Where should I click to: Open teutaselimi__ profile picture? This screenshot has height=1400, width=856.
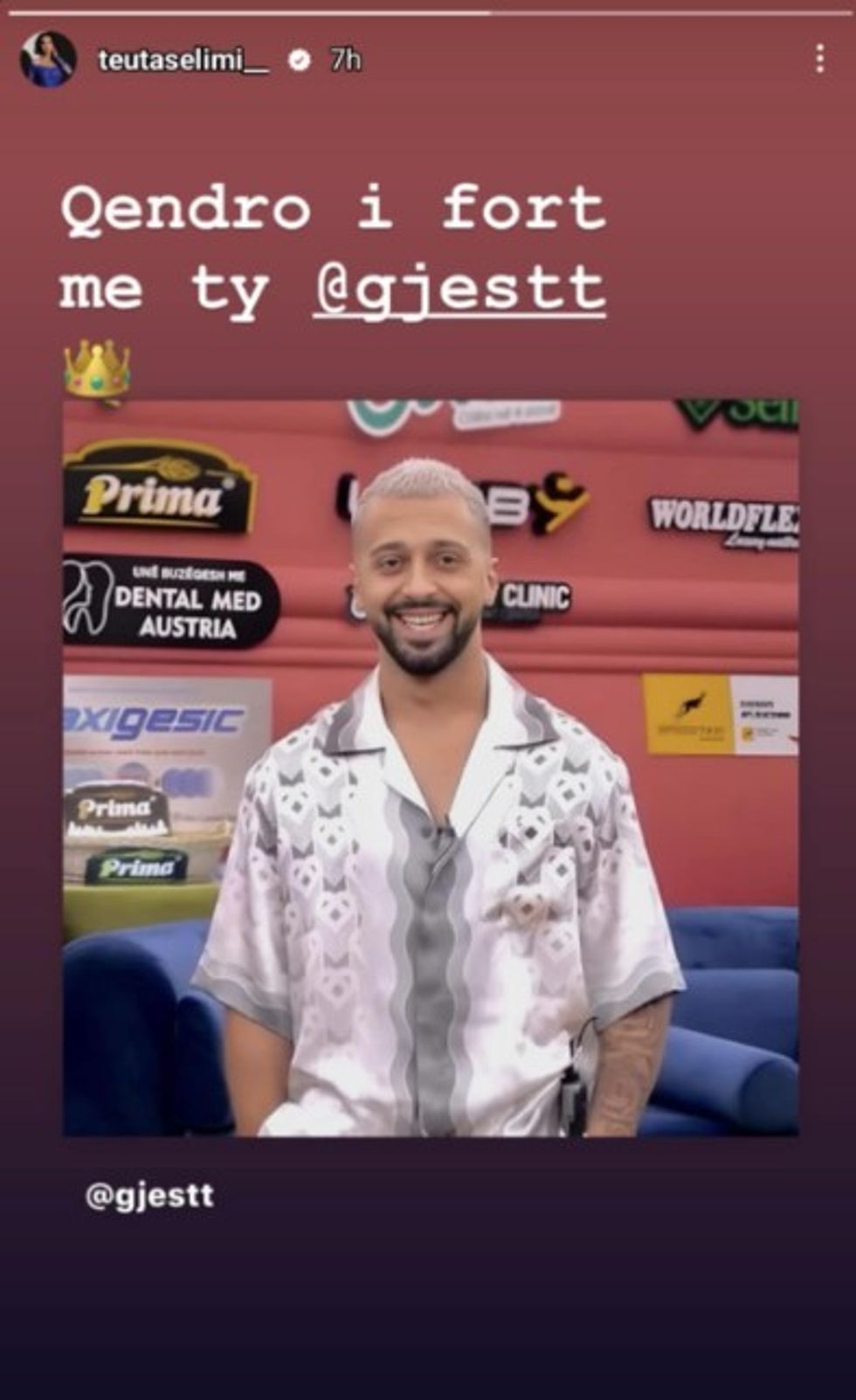click(x=47, y=59)
